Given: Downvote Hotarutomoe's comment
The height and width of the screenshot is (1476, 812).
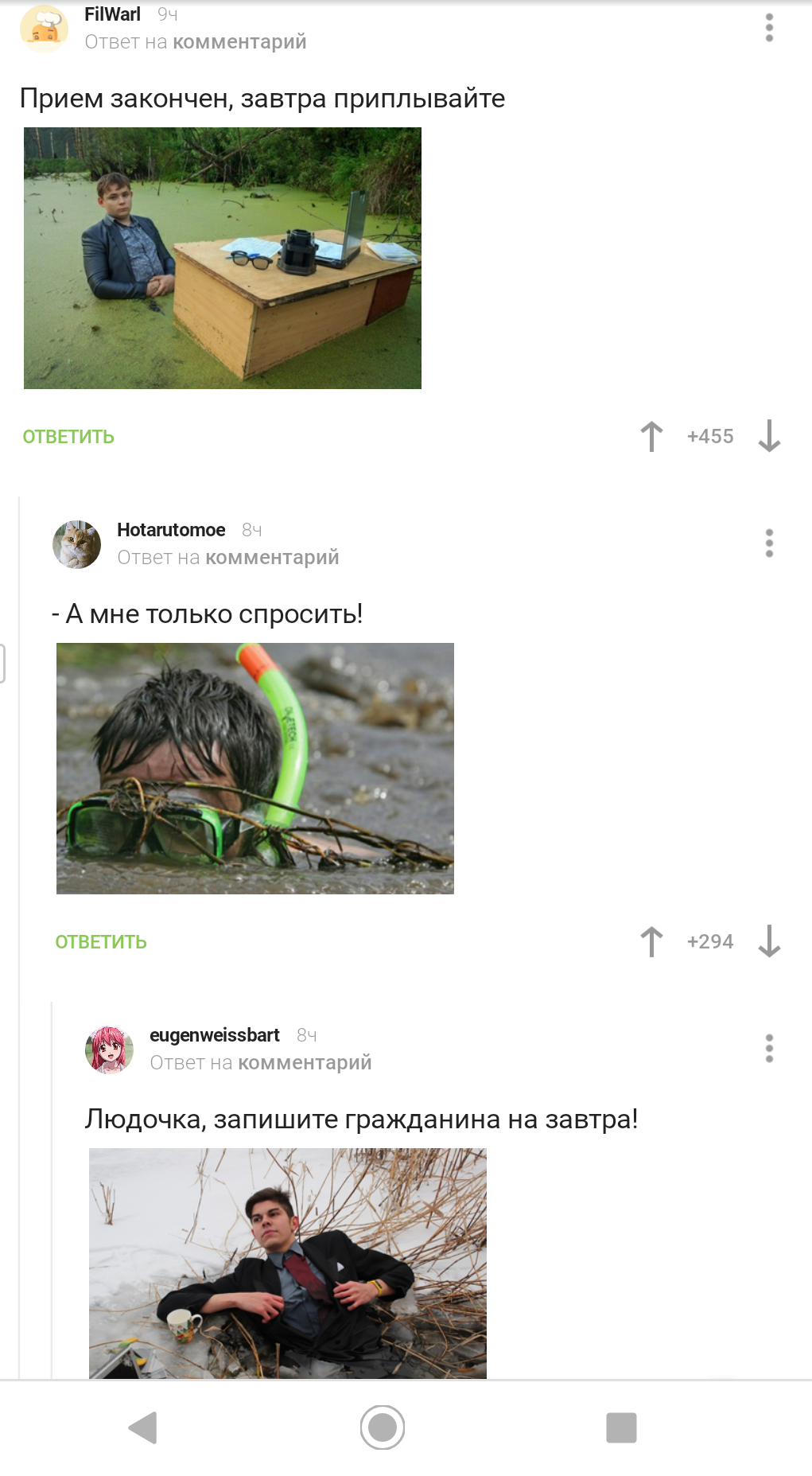Looking at the screenshot, I should click(769, 941).
